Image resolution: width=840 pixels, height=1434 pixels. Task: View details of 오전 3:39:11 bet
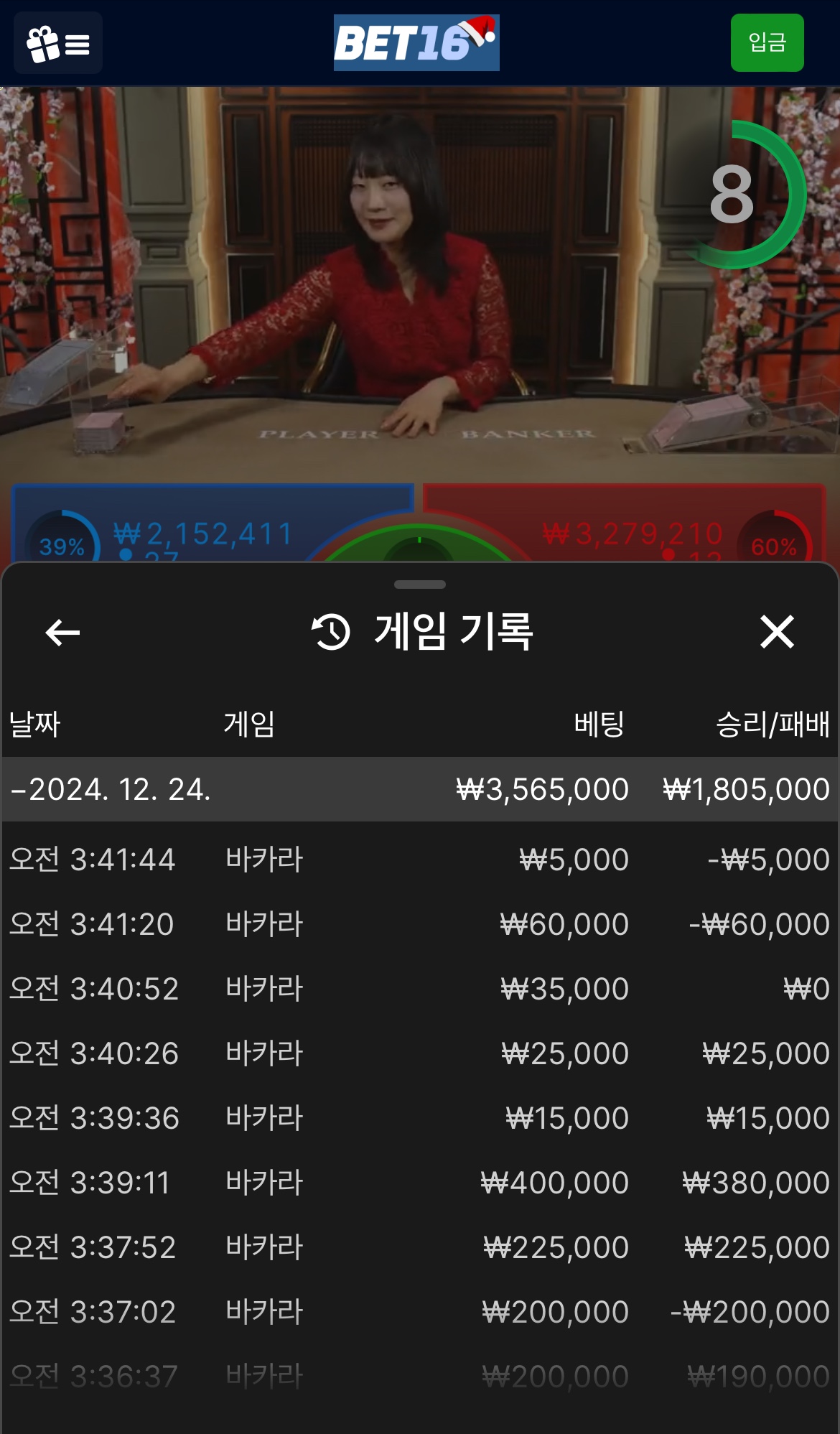[x=420, y=1183]
